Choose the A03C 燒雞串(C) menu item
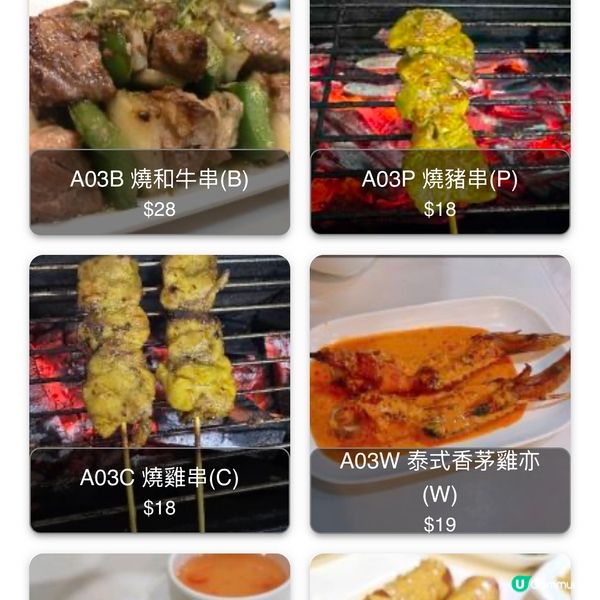The image size is (600, 600). (x=160, y=393)
